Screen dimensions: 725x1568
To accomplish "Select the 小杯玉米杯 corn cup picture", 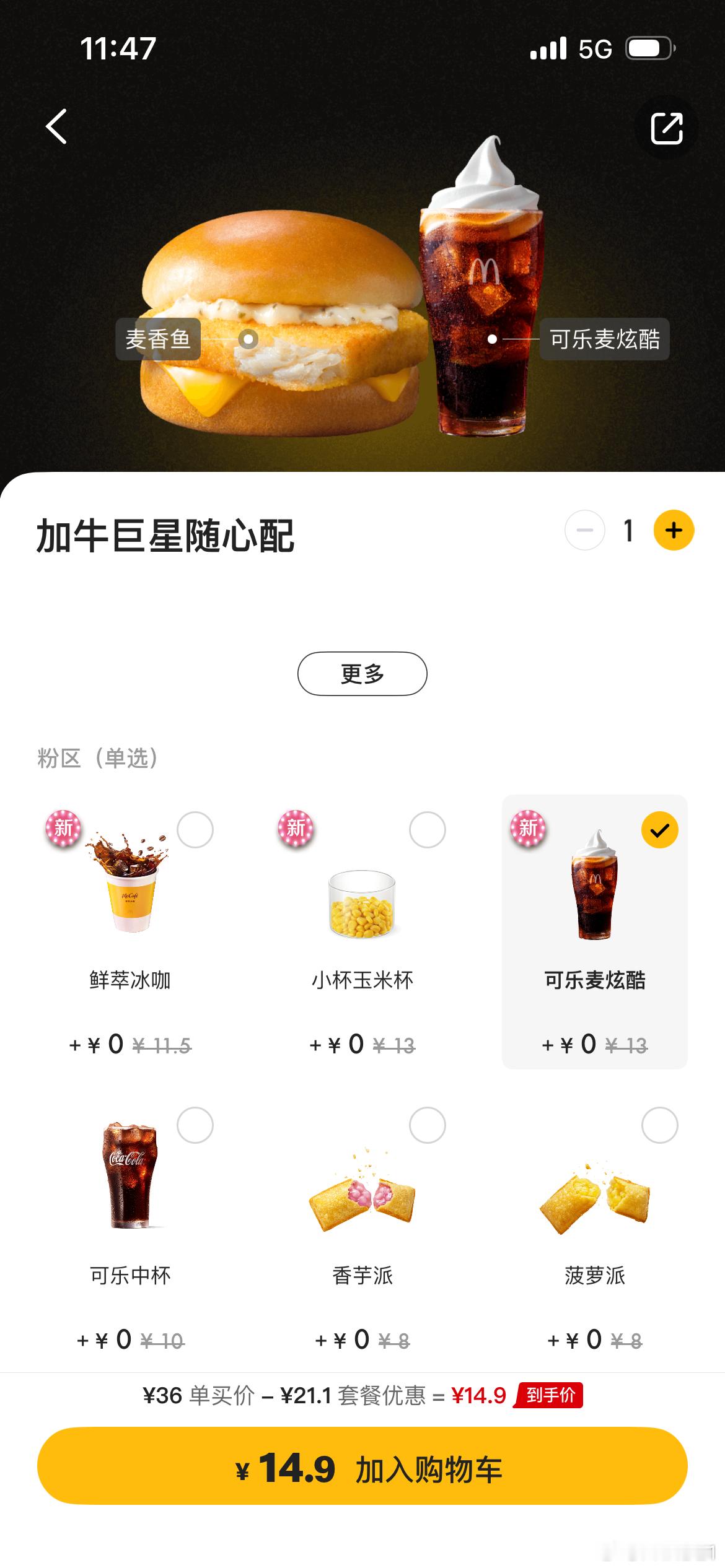I will point(362,904).
